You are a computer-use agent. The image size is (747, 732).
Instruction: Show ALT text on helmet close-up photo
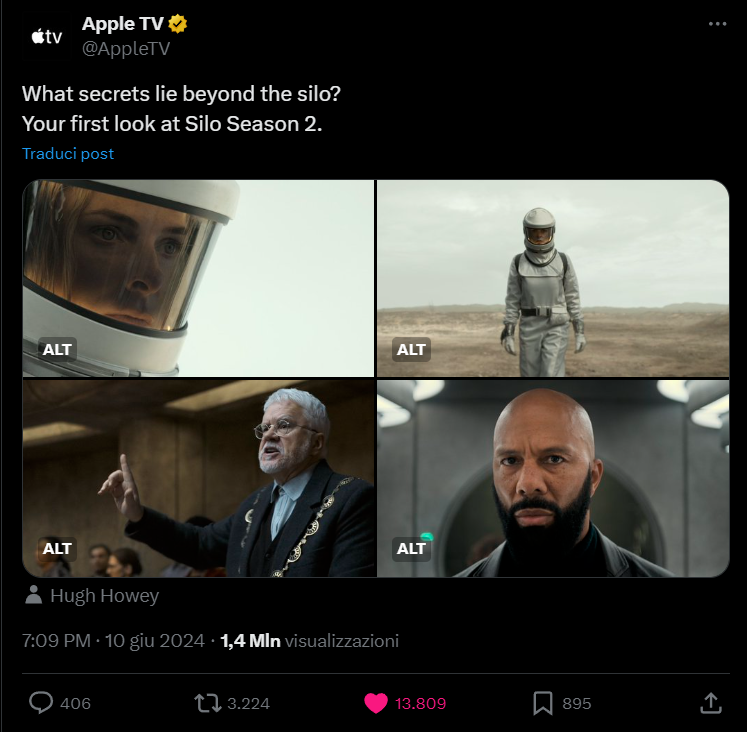pos(57,350)
